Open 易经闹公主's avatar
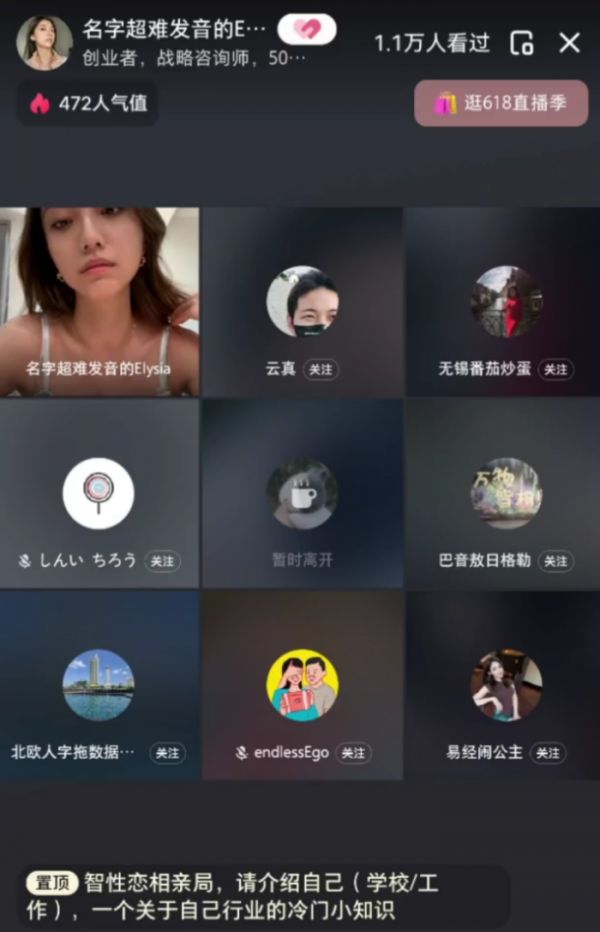This screenshot has height=932, width=600. pyautogui.click(x=506, y=685)
